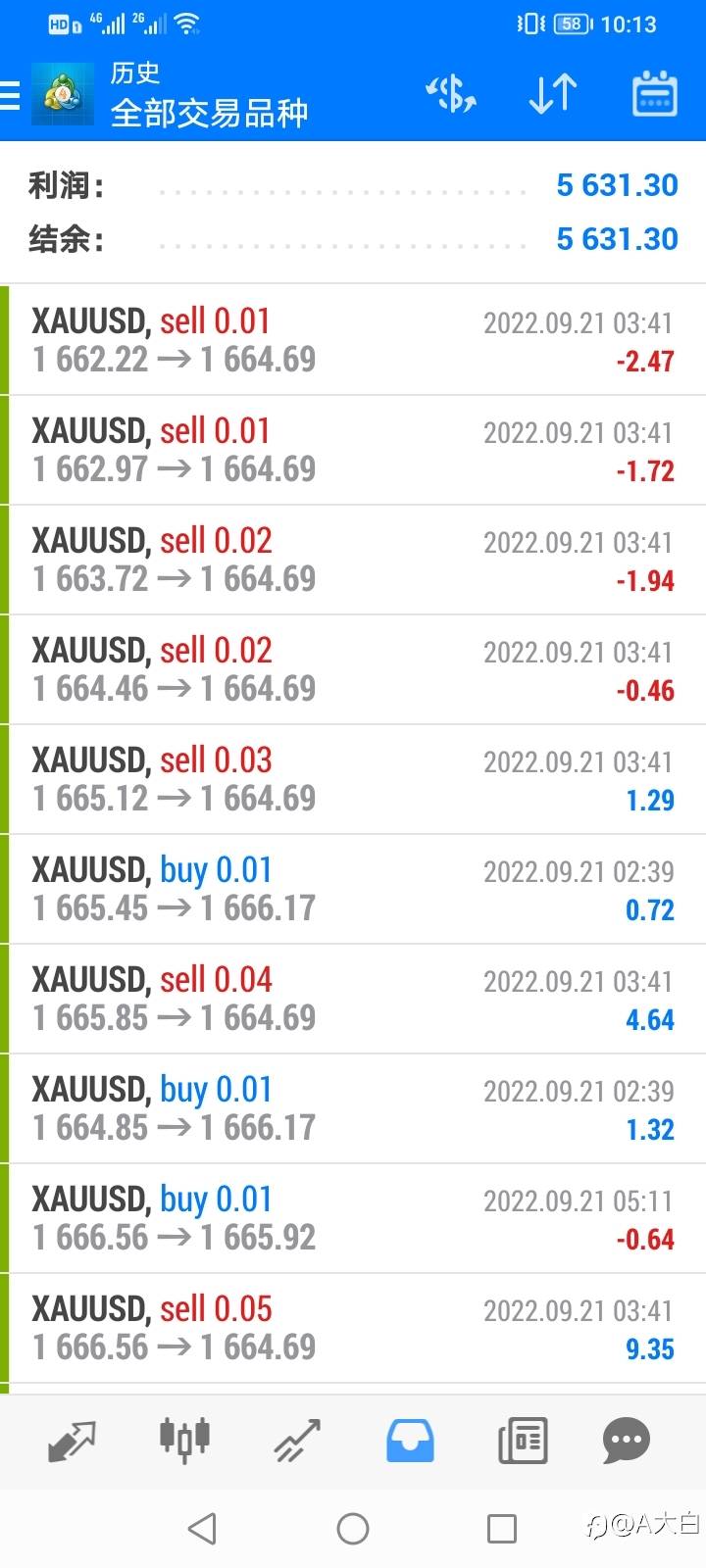Open the sell 0.04 trade with 4.64 profit
The width and height of the screenshot is (706, 1568).
click(x=353, y=999)
